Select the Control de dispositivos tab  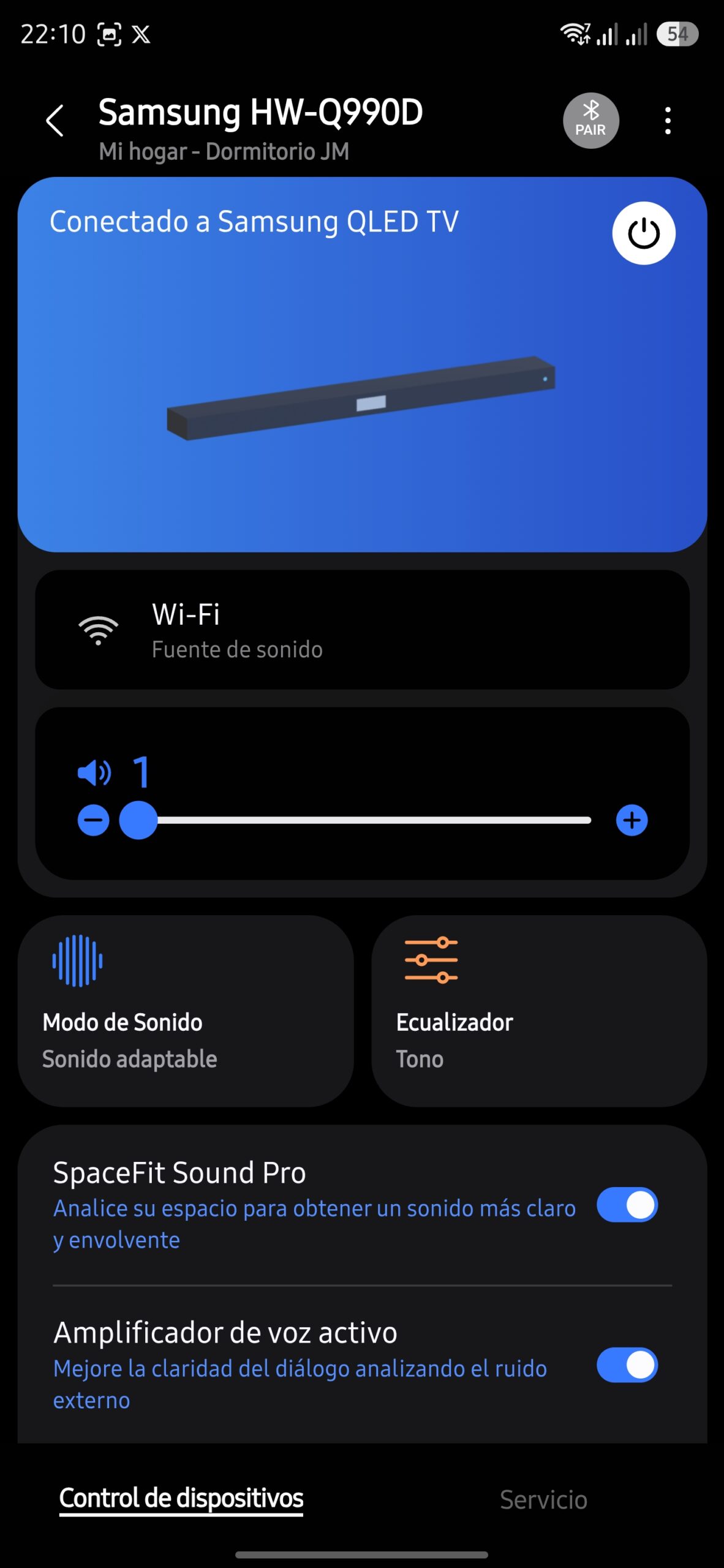point(181,1498)
